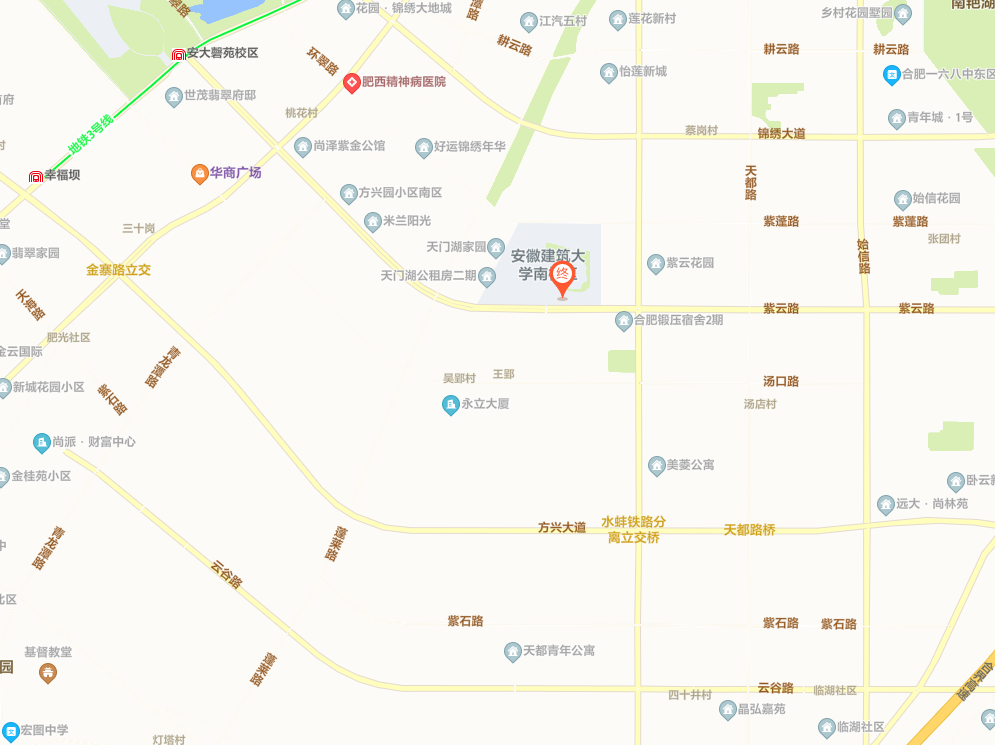Tap the red destination pin marked 终

[562, 278]
